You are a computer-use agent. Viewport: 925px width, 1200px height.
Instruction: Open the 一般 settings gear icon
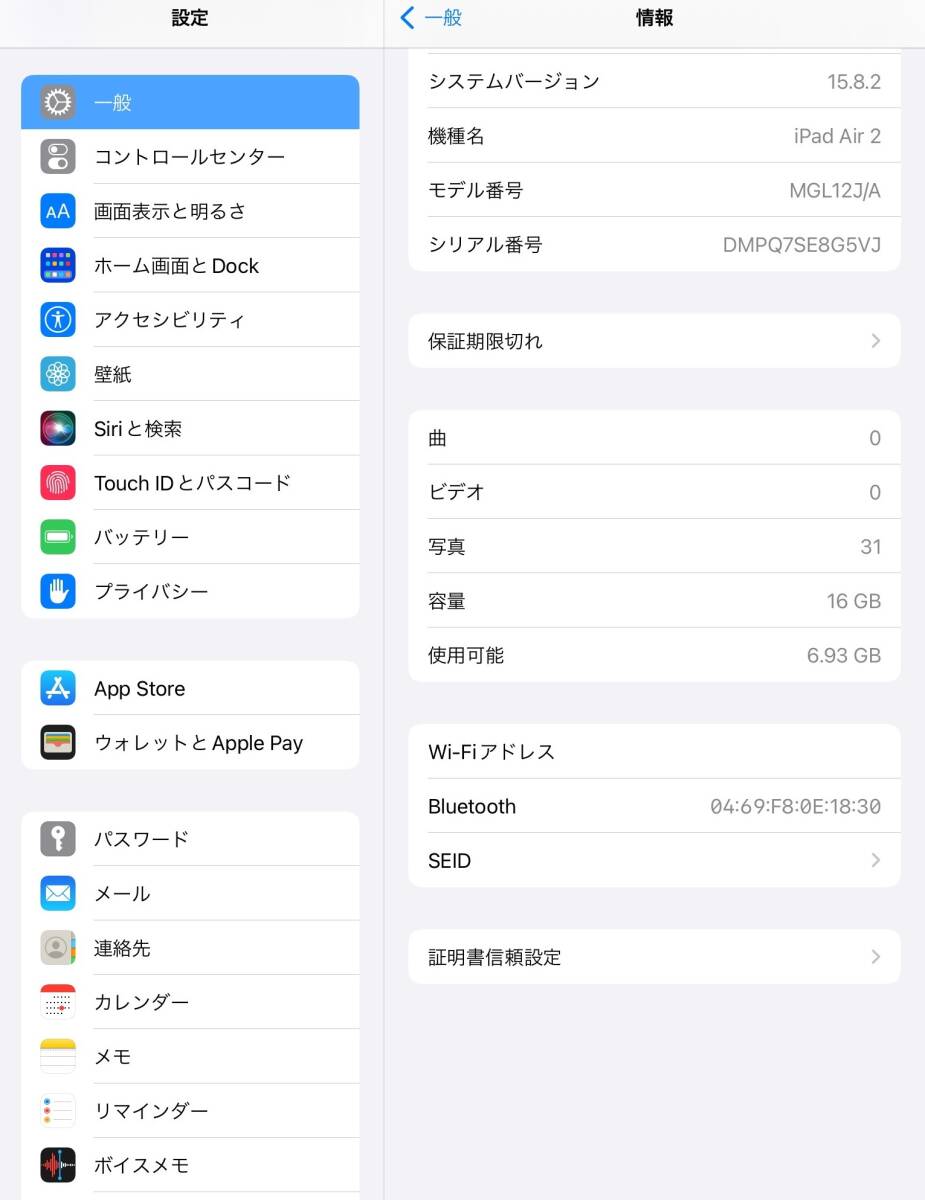(57, 101)
